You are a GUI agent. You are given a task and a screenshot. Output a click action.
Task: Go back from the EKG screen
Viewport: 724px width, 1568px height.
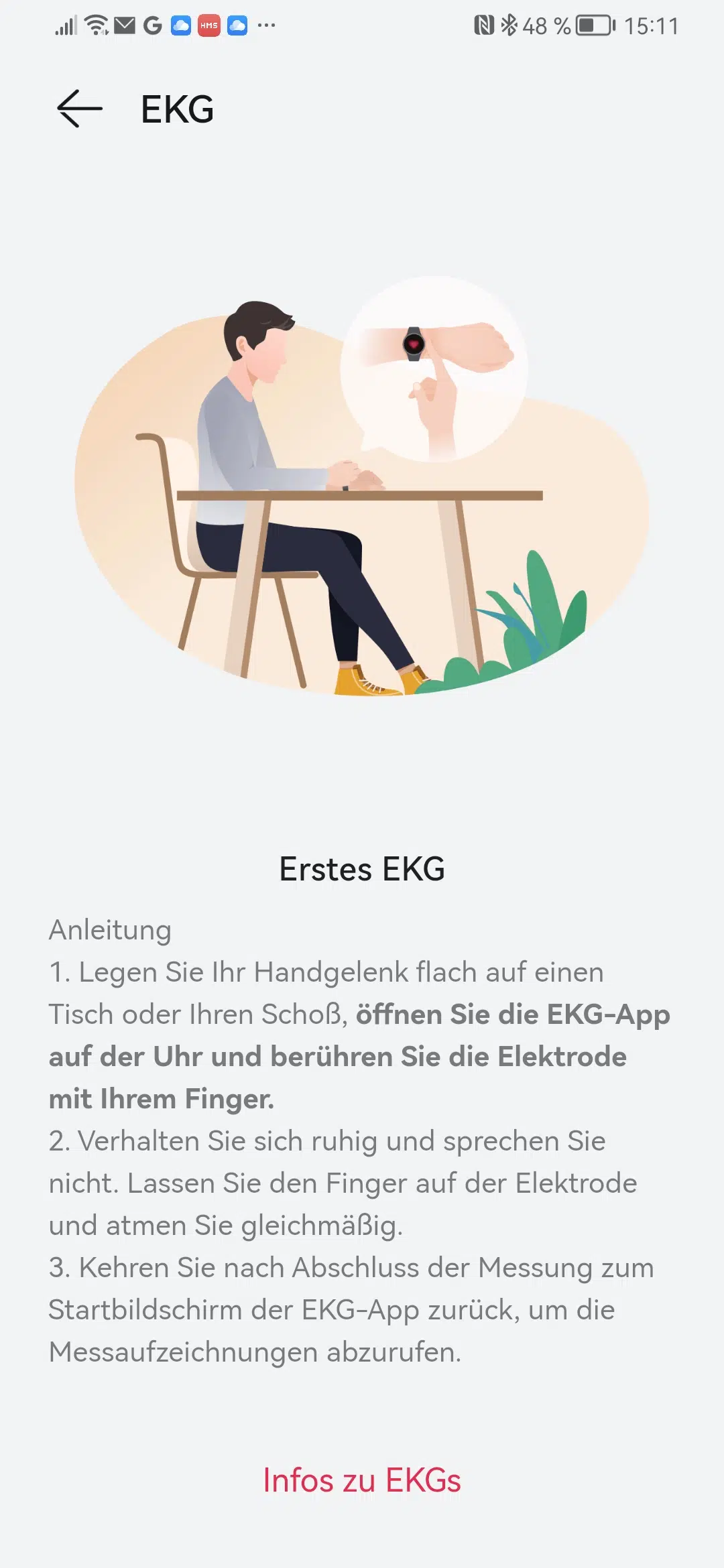pyautogui.click(x=80, y=109)
